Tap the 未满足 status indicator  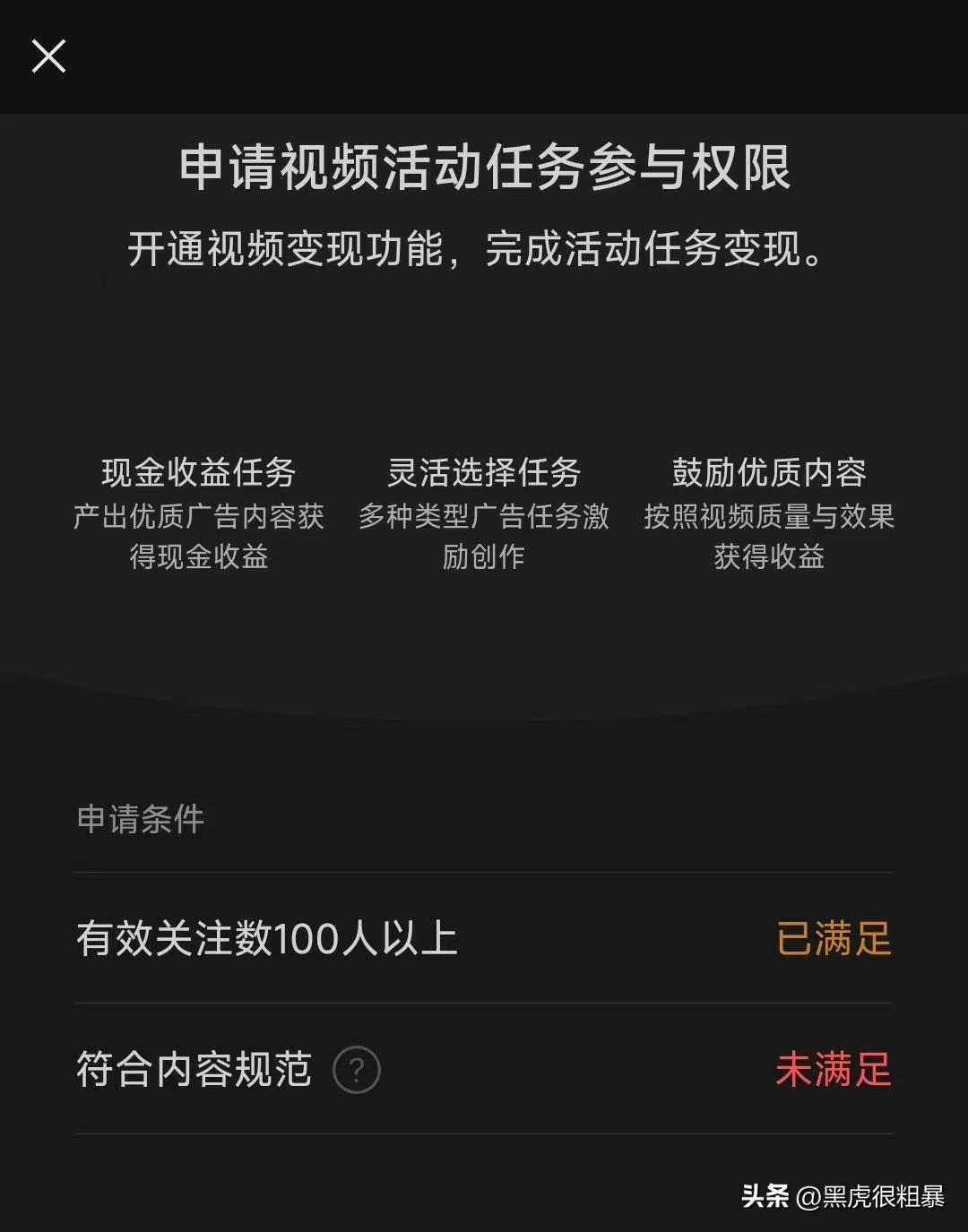point(834,1069)
